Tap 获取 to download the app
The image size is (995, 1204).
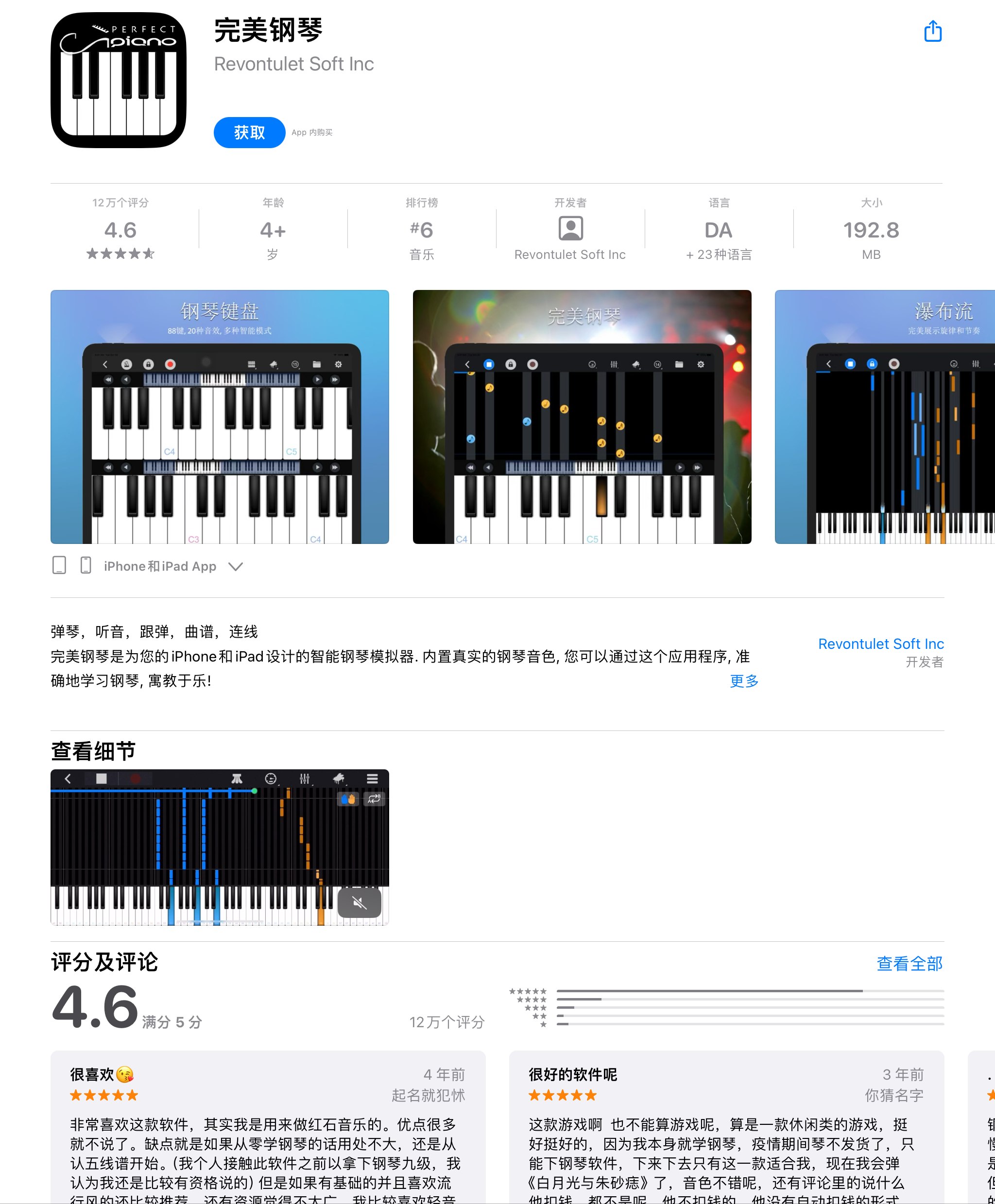tap(249, 133)
